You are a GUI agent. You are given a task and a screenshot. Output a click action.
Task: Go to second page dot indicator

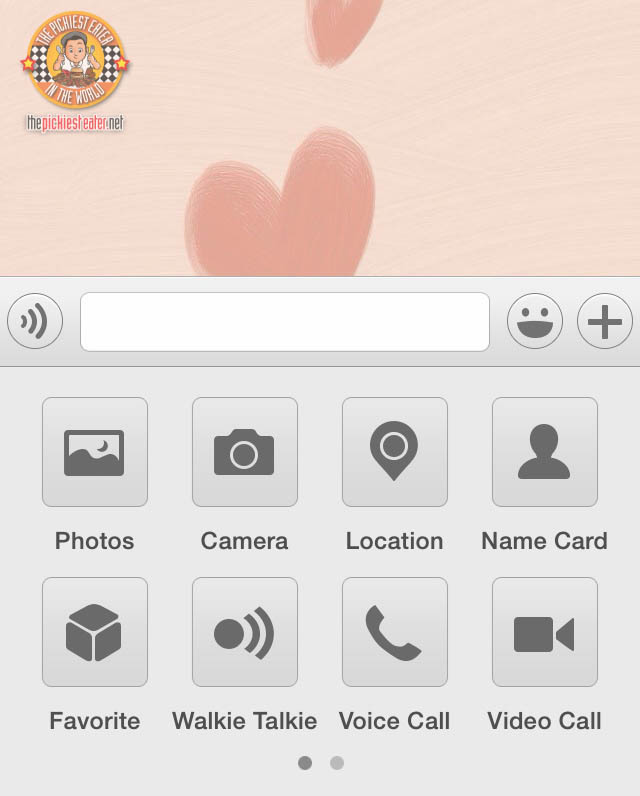(x=337, y=763)
